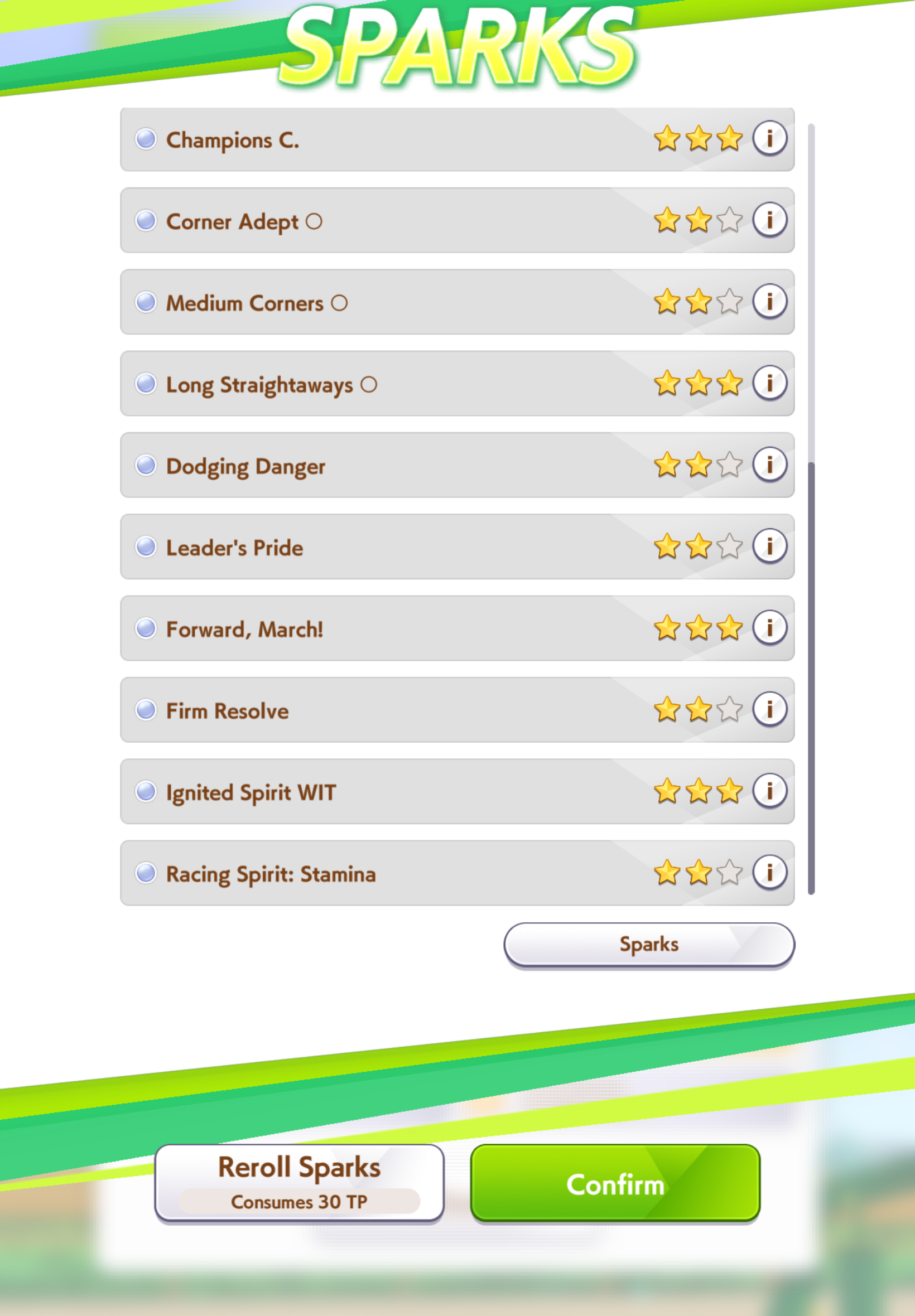View Medium Corners spark details icon
This screenshot has width=915, height=1316.
(x=769, y=301)
